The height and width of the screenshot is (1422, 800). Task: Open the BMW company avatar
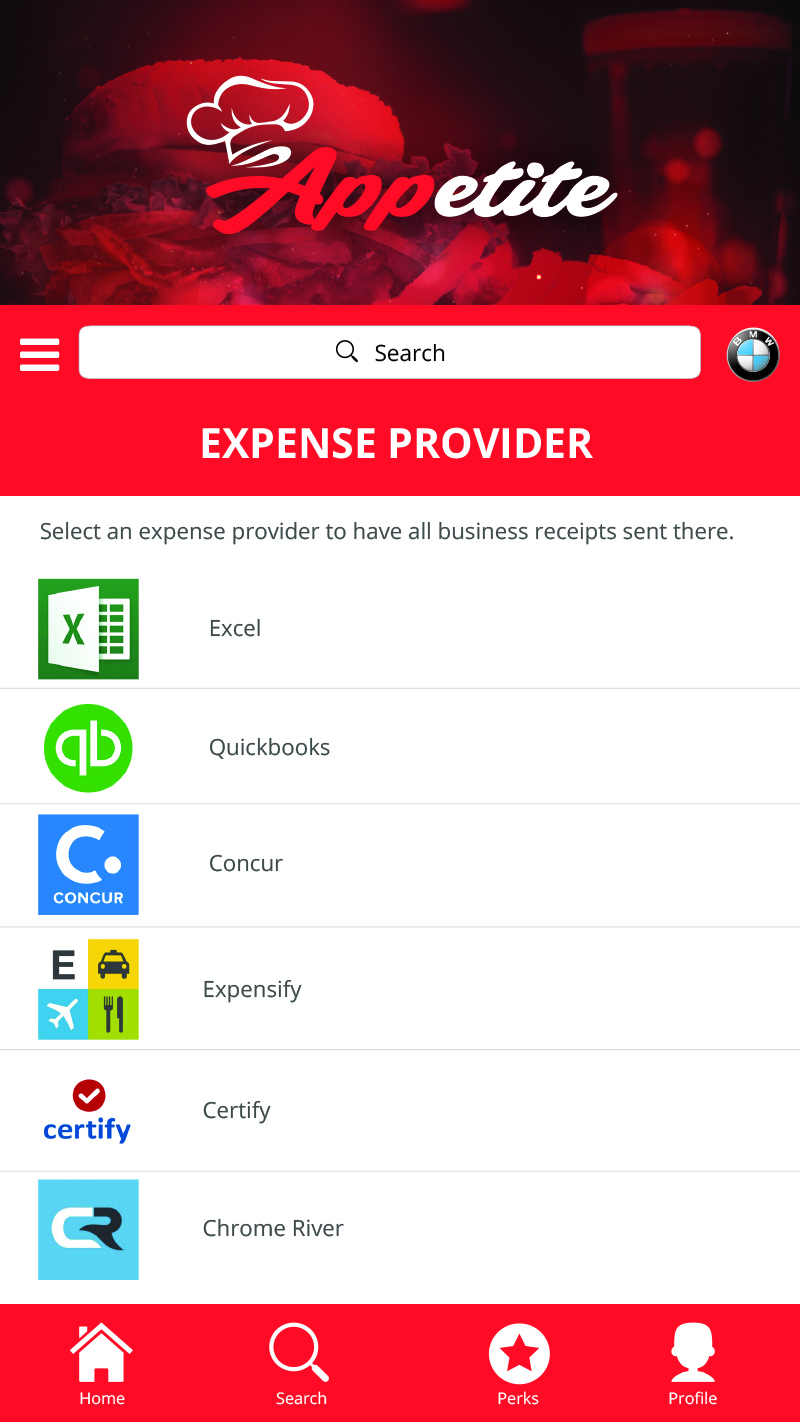coord(752,354)
